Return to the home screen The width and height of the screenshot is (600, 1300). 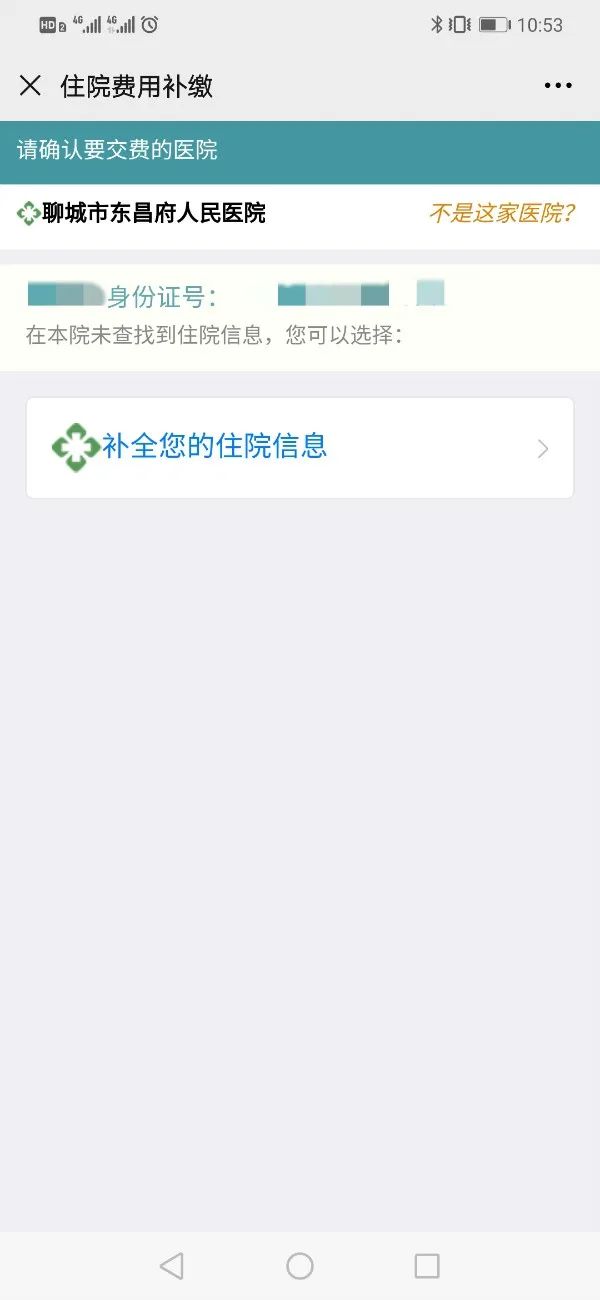point(300,1265)
